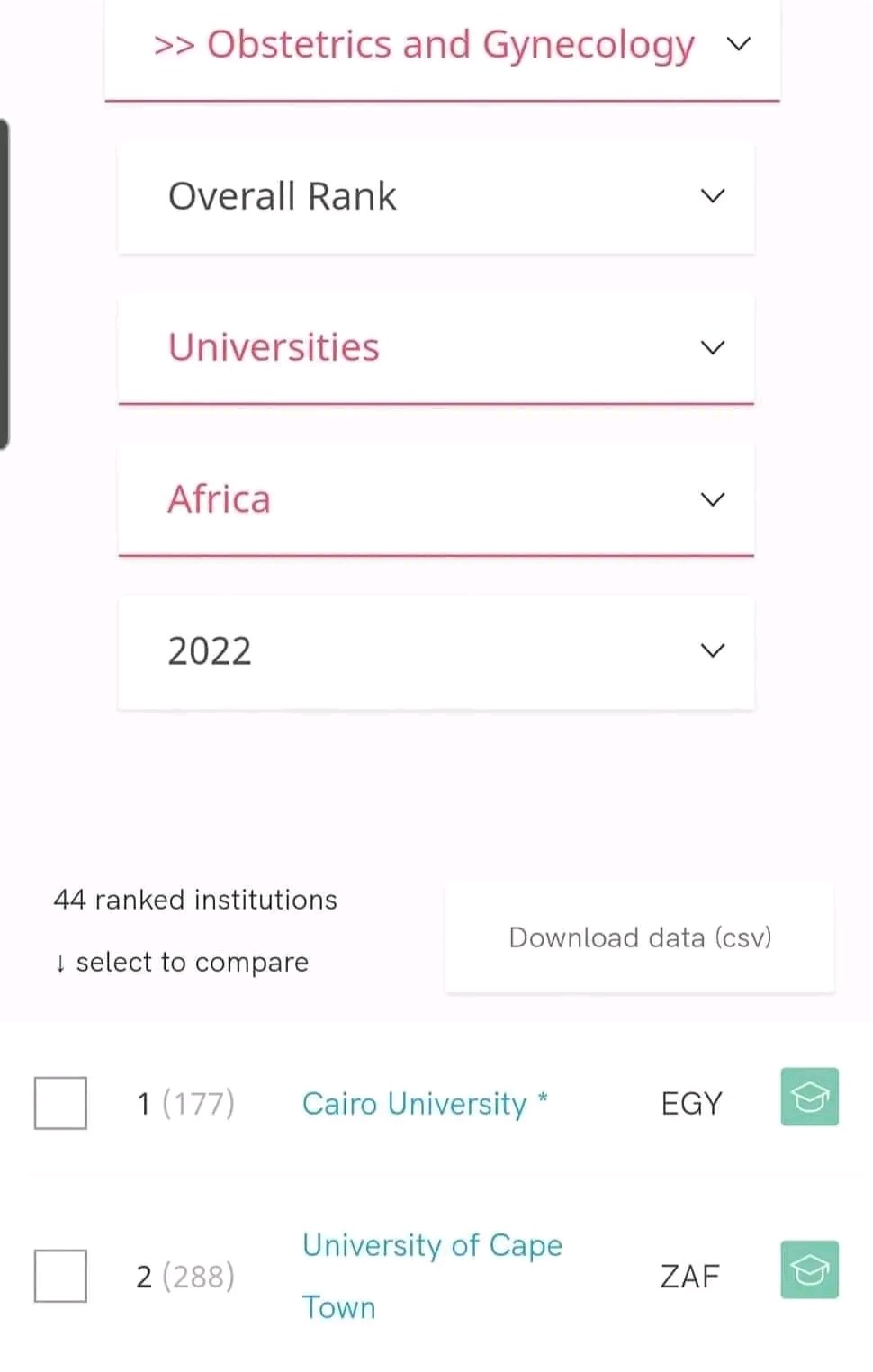Expand the Obstetrics and Gynecology subject dropdown
Screen dimensions: 873x1372
pos(443,45)
